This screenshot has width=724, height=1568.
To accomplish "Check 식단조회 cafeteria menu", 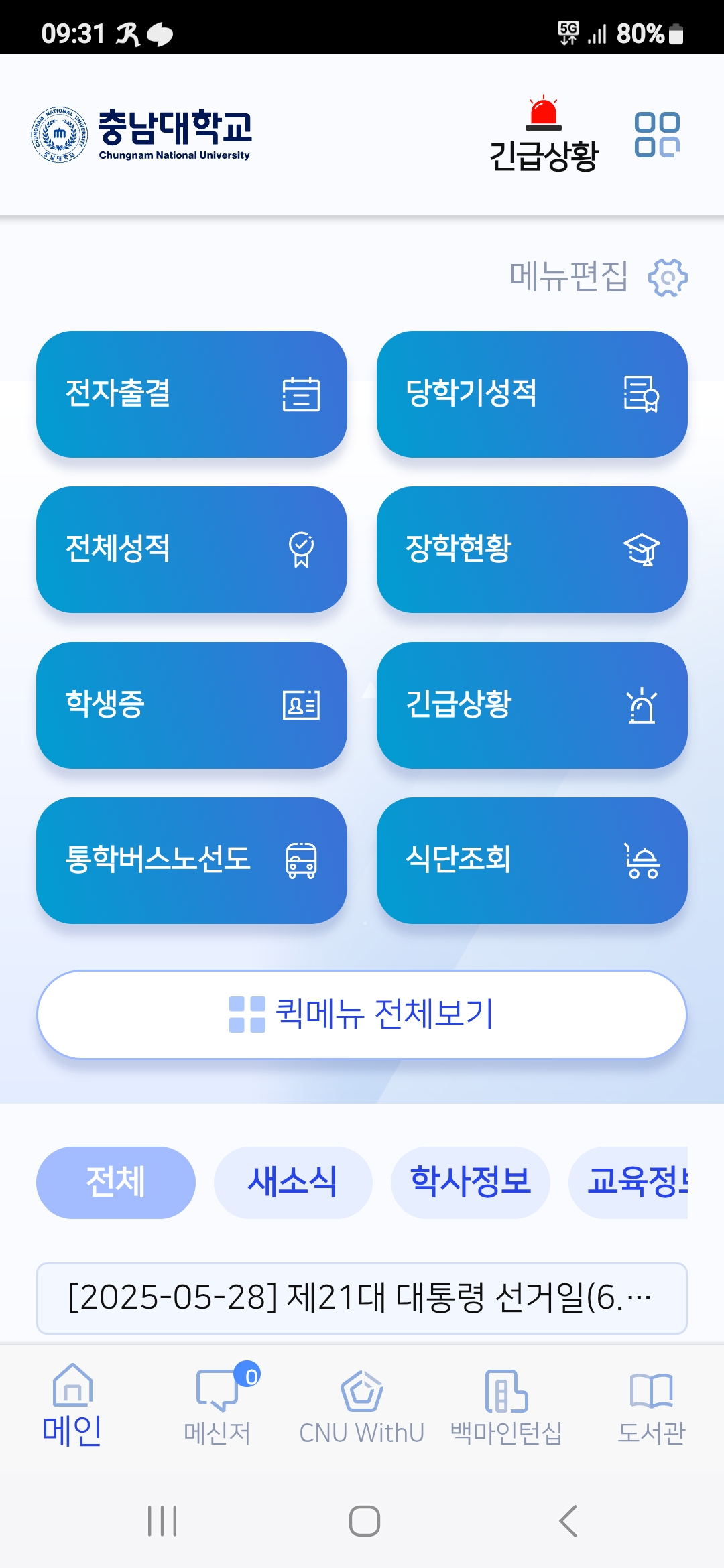I will (x=532, y=860).
